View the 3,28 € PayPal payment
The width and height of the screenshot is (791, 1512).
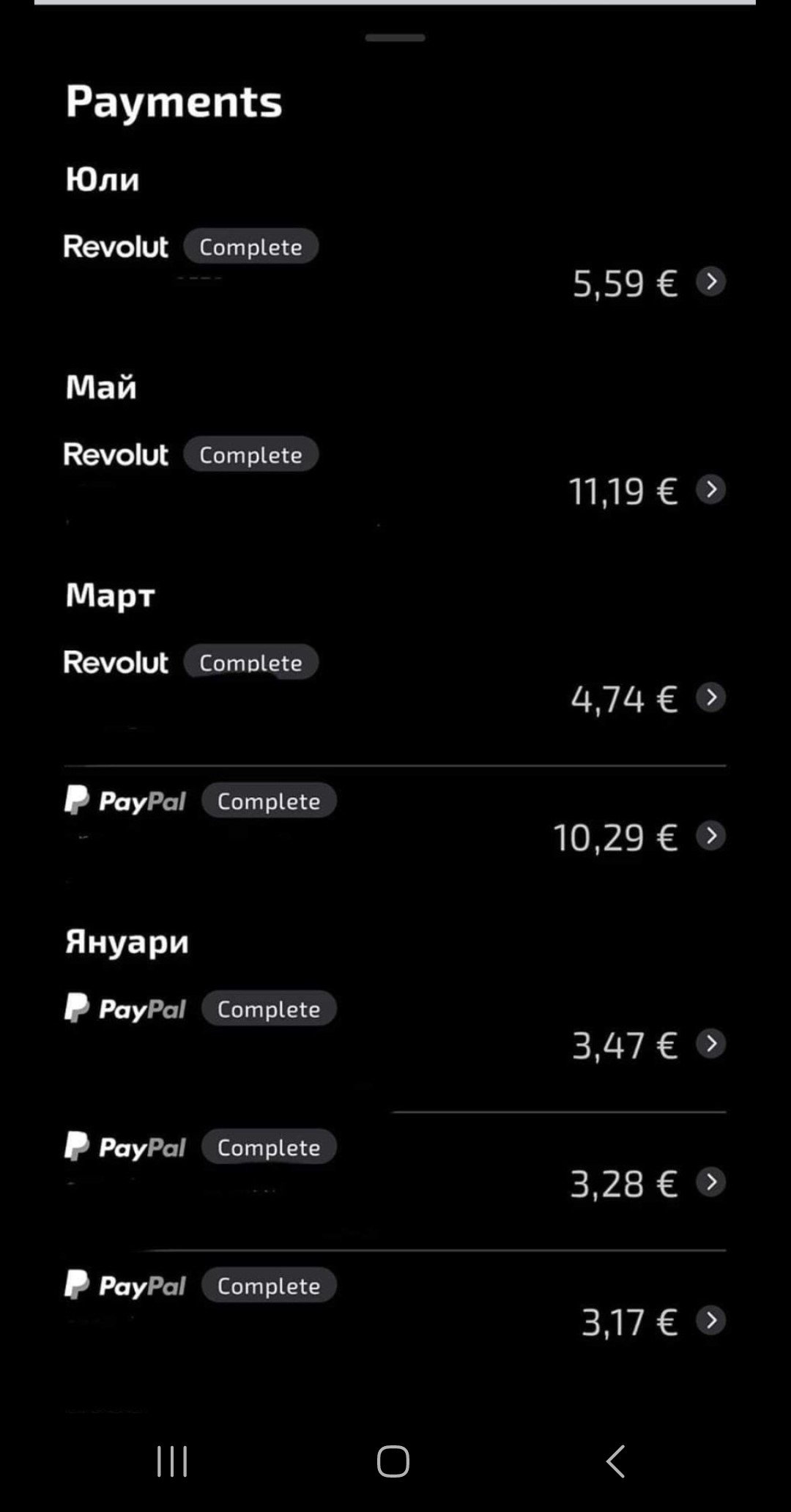coord(710,1182)
